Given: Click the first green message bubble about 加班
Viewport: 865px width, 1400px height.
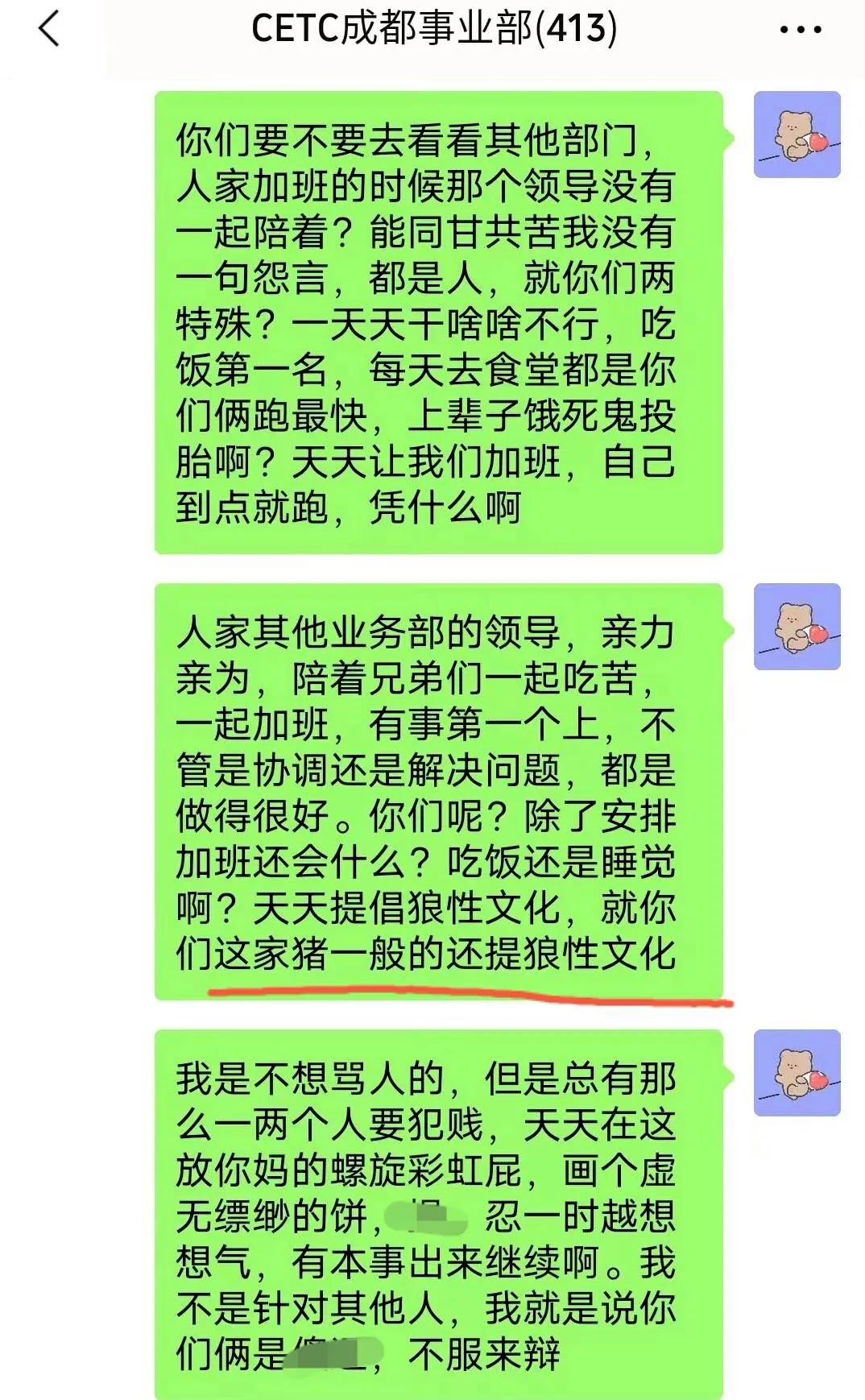Looking at the screenshot, I should pos(439,322).
